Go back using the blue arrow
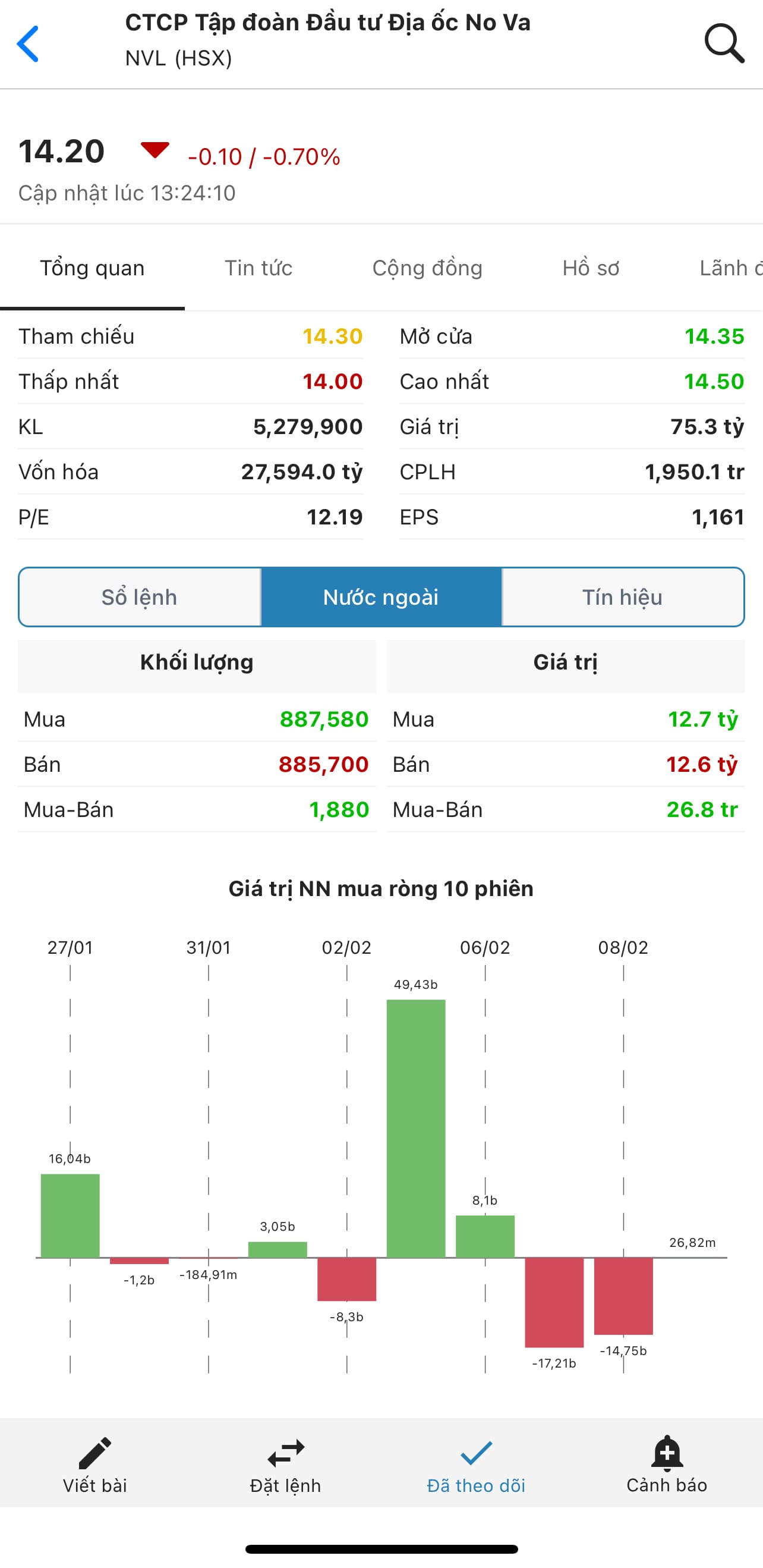Image resolution: width=763 pixels, height=1568 pixels. click(x=28, y=44)
